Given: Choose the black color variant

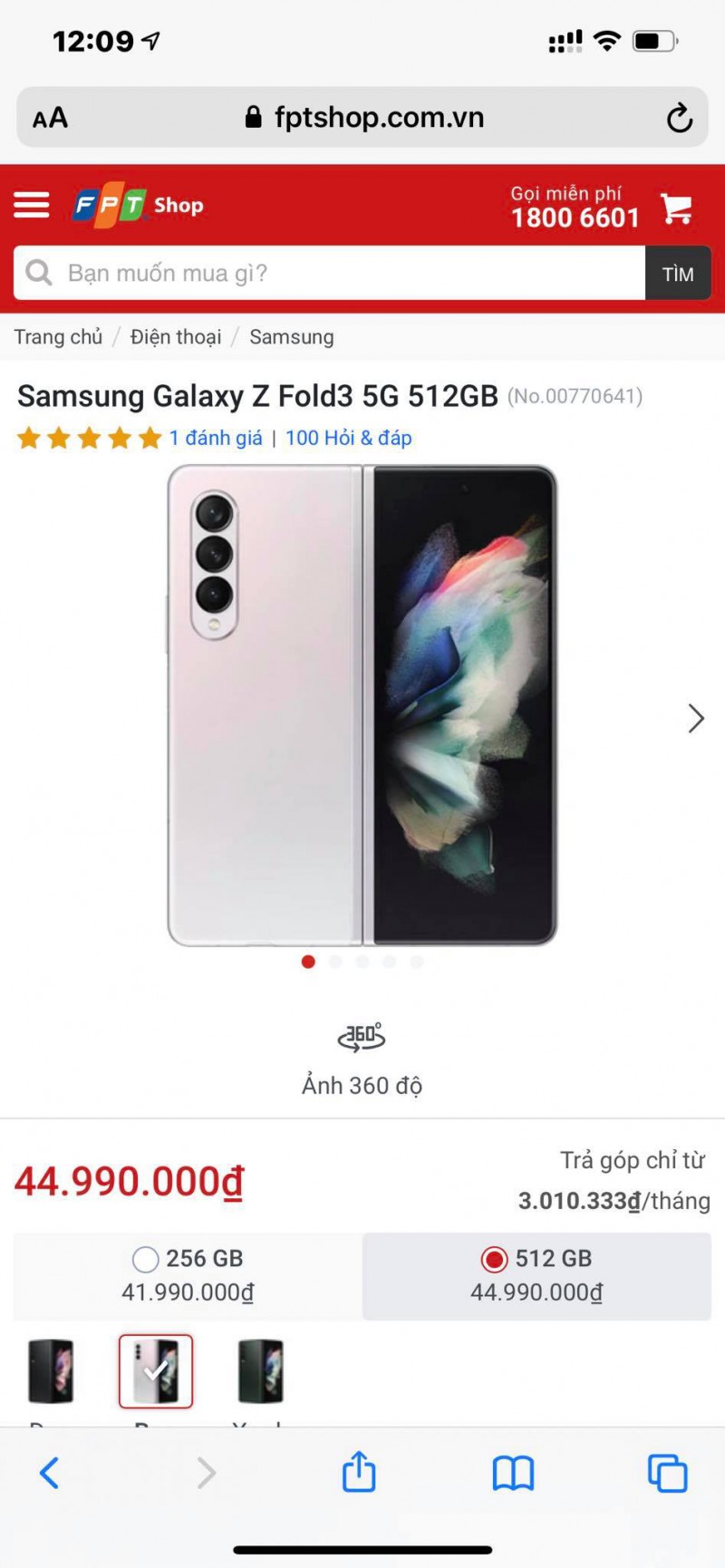Looking at the screenshot, I should 51,1370.
